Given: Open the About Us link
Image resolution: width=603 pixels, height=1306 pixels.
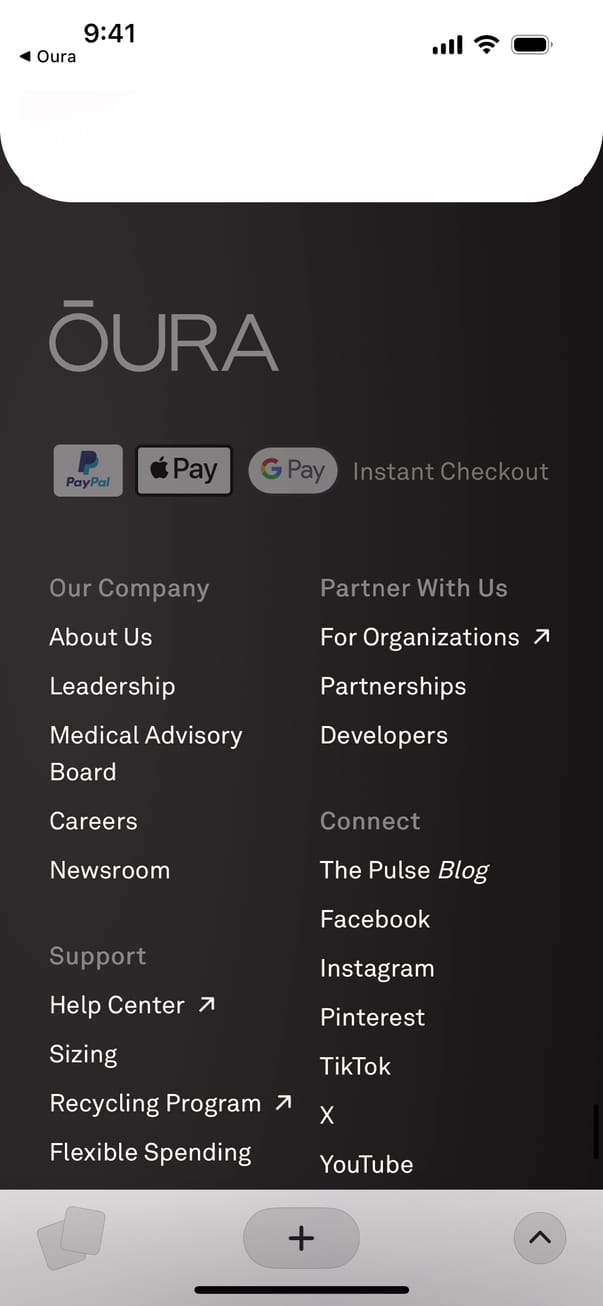Looking at the screenshot, I should (x=101, y=637).
